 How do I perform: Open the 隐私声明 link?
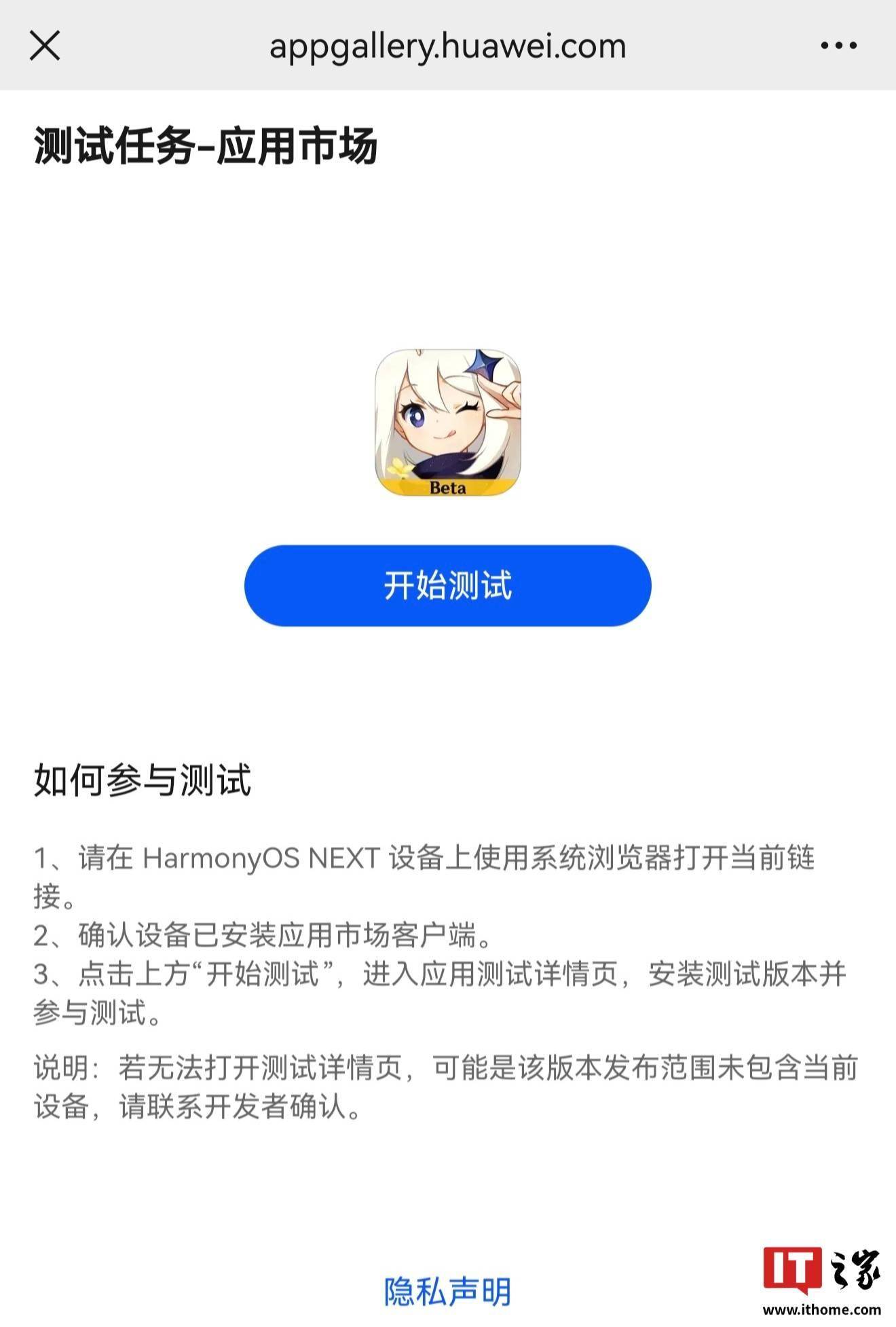click(447, 1292)
